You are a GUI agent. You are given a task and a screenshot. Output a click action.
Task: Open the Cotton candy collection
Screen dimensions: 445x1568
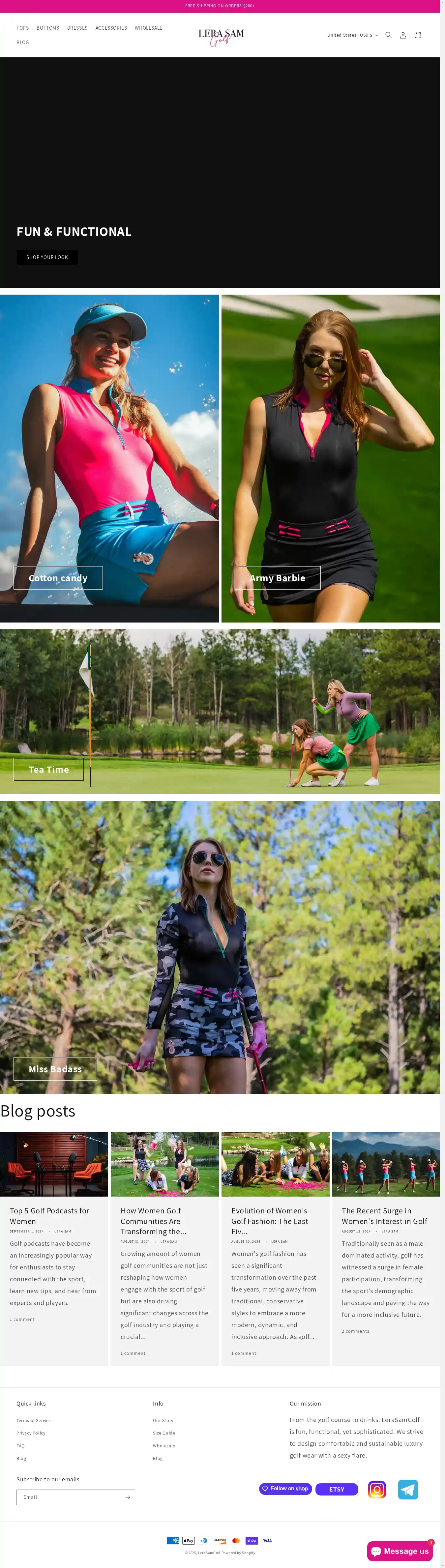tap(58, 578)
